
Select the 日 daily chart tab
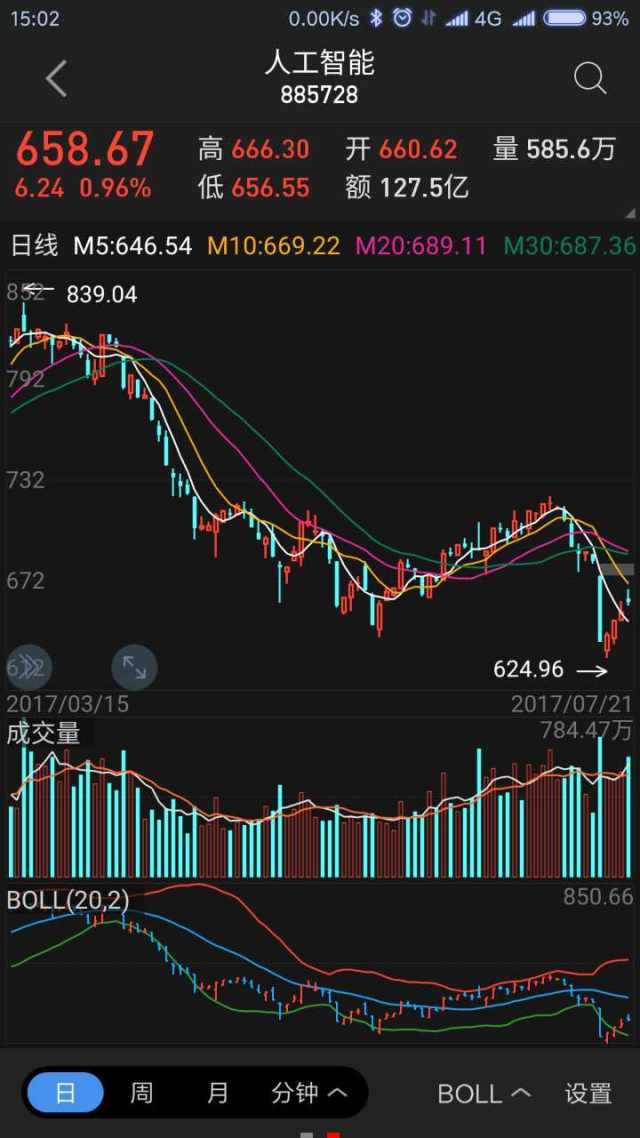click(x=65, y=1092)
